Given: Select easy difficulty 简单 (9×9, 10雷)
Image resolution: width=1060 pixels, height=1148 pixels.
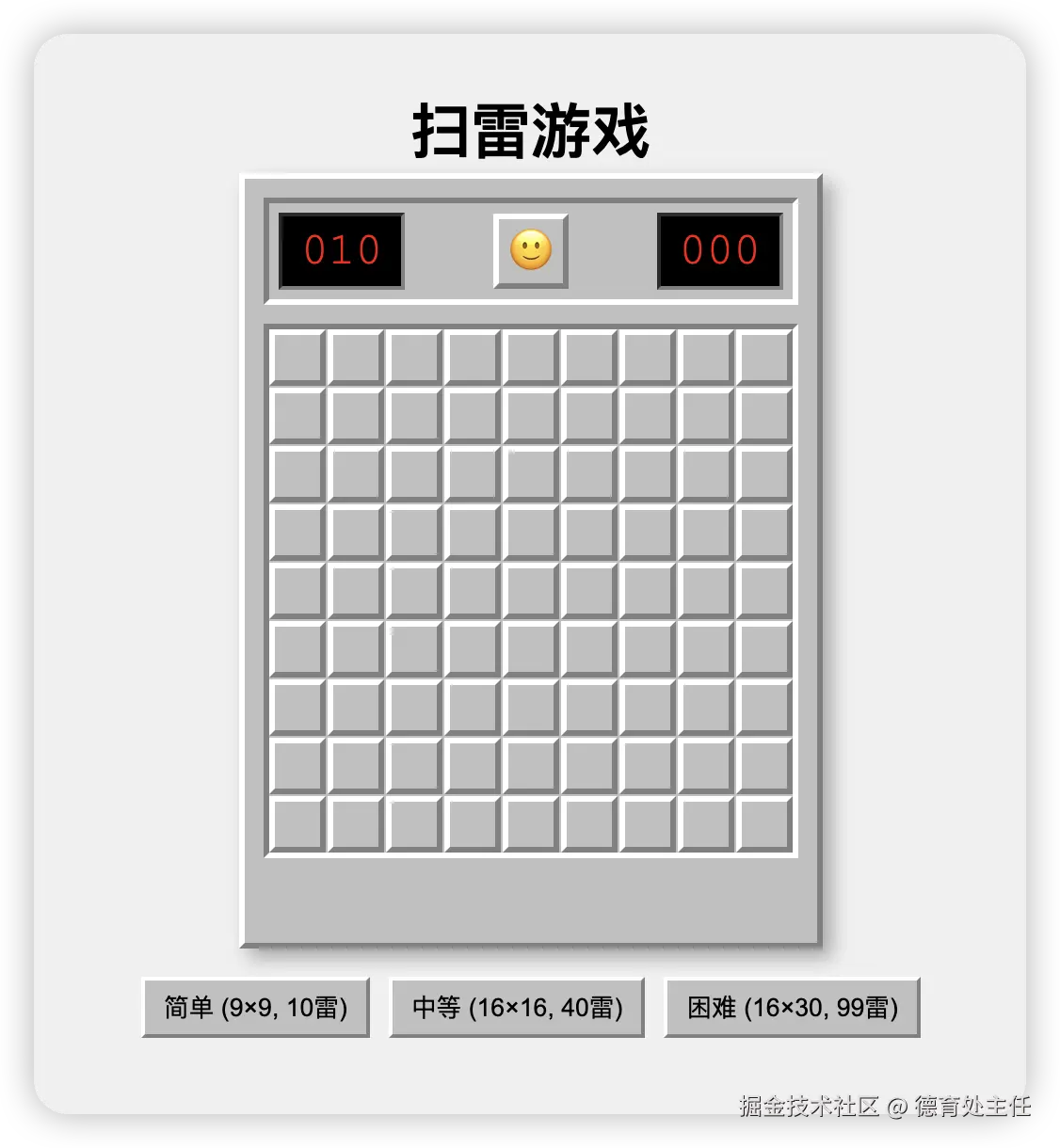Looking at the screenshot, I should tap(255, 1008).
